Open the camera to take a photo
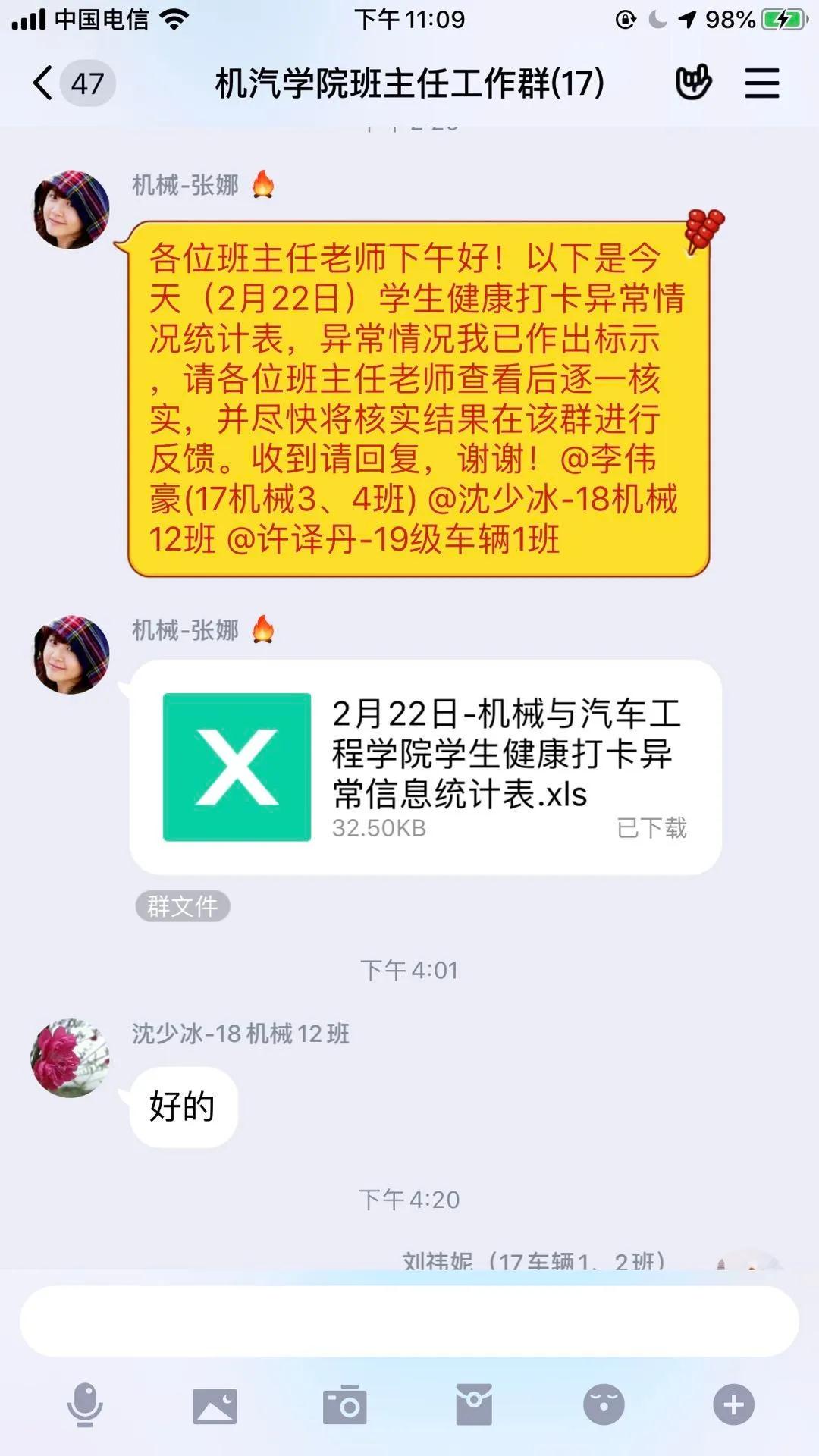 coord(345,1405)
